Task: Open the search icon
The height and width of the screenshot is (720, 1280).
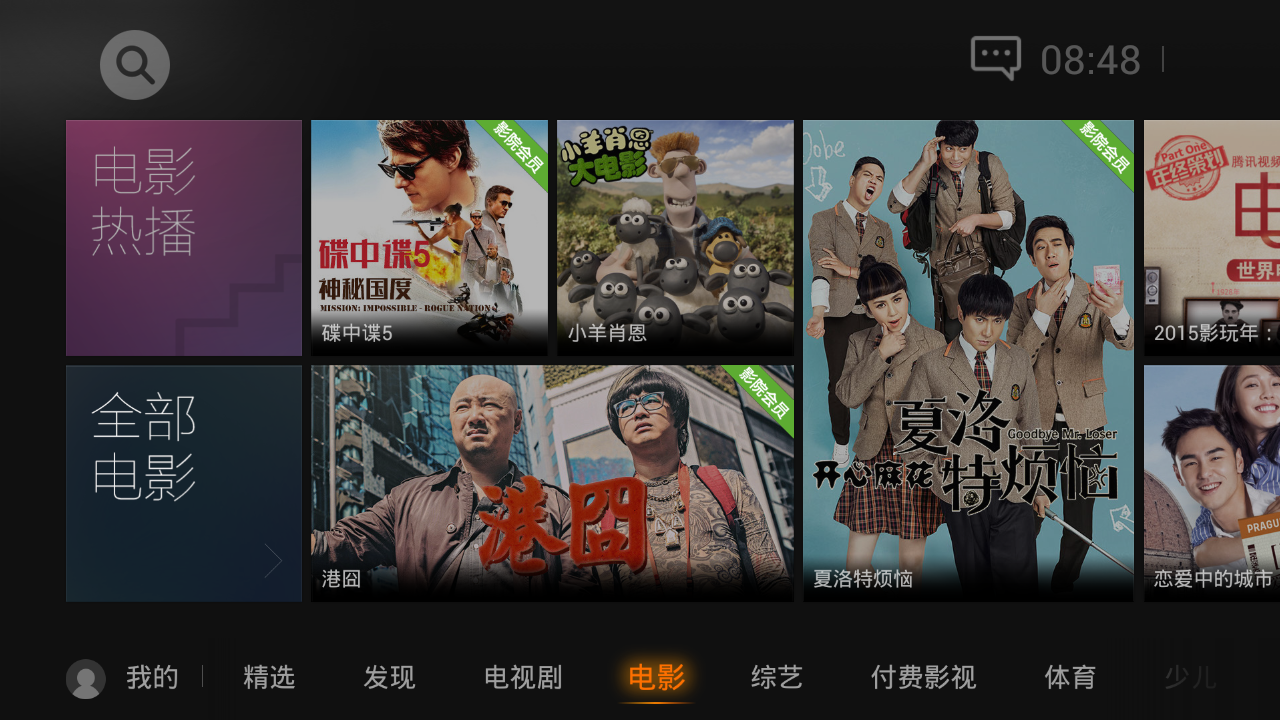Action: (x=135, y=65)
